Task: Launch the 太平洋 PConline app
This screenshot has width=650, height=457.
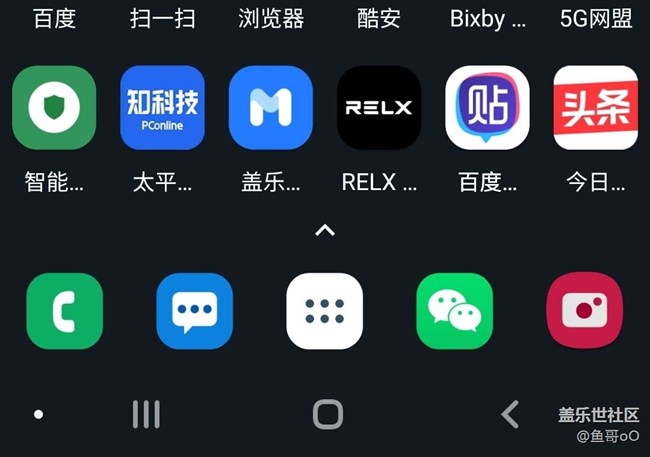Action: pos(162,108)
